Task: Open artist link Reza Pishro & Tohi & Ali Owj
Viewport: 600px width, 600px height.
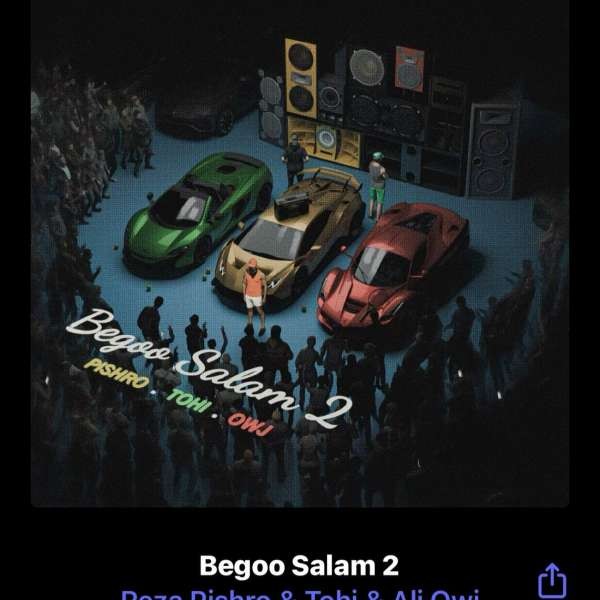Action: [x=298, y=593]
